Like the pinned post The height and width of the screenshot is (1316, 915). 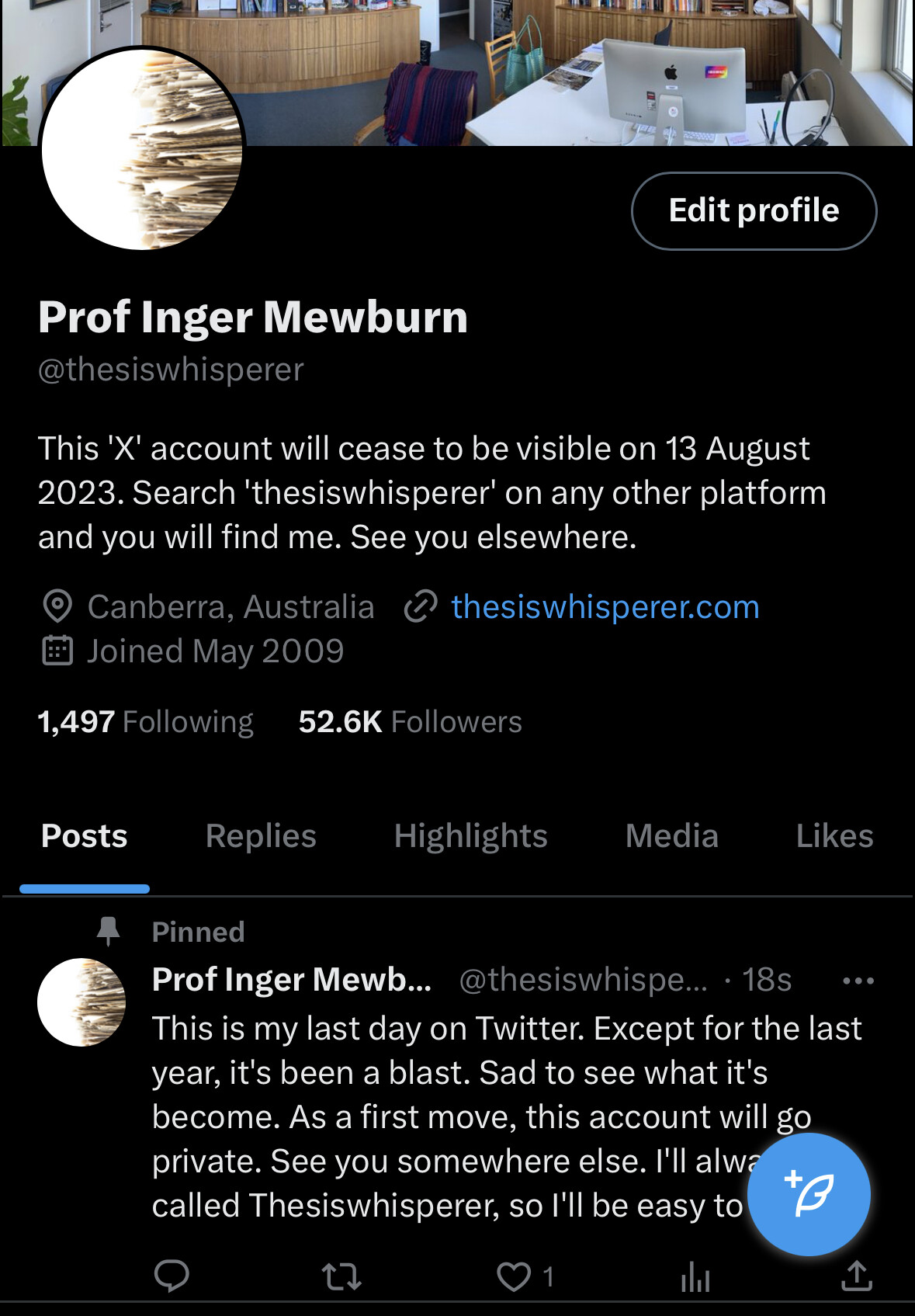click(x=514, y=1276)
